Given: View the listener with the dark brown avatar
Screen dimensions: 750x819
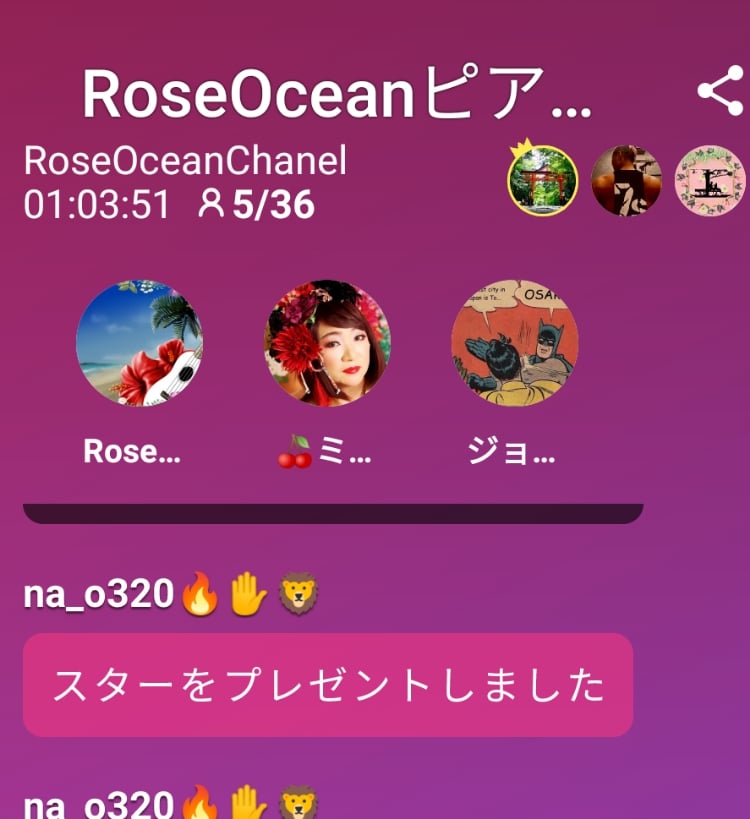Looking at the screenshot, I should 626,181.
